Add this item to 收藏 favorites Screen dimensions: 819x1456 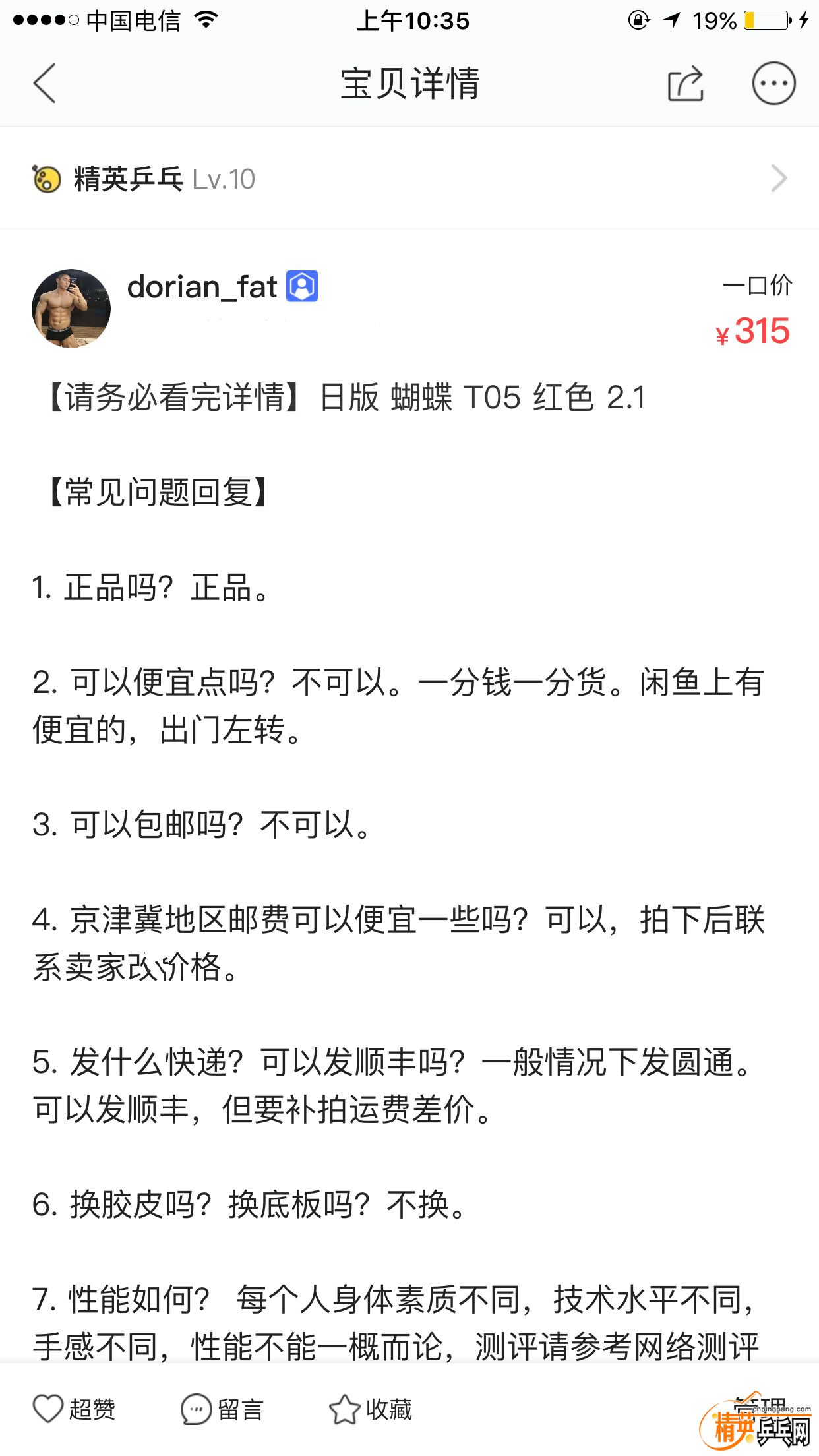coord(371,1409)
